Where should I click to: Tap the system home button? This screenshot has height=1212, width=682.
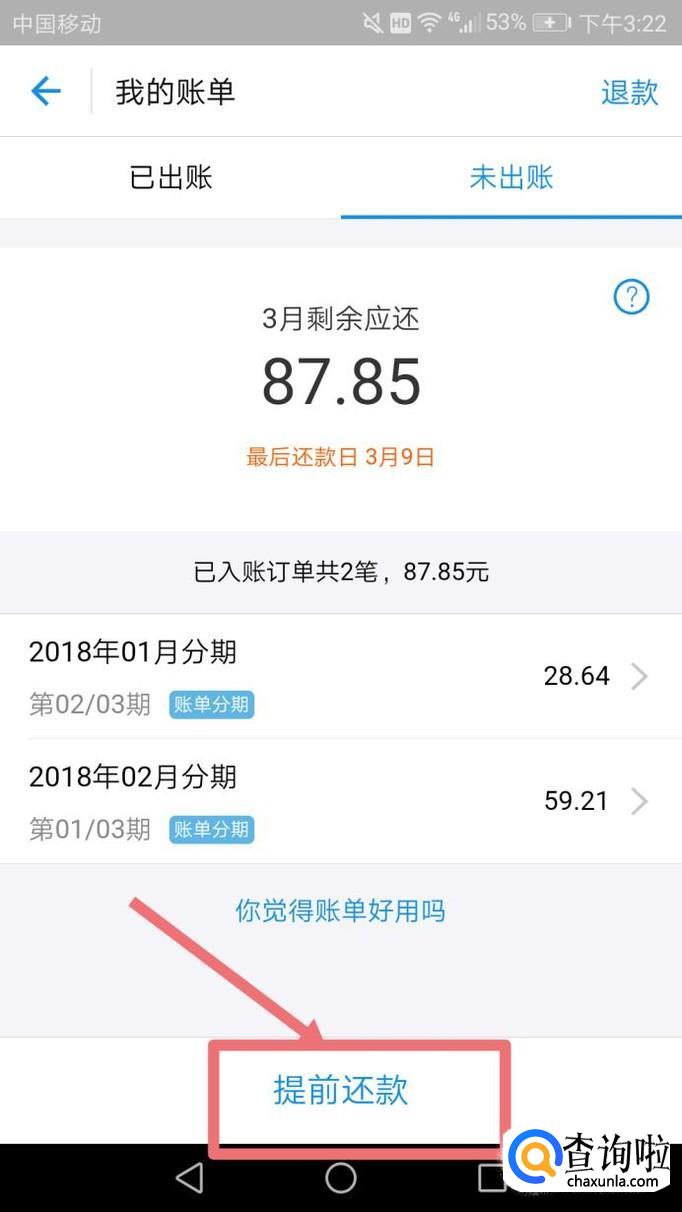pos(341,1178)
